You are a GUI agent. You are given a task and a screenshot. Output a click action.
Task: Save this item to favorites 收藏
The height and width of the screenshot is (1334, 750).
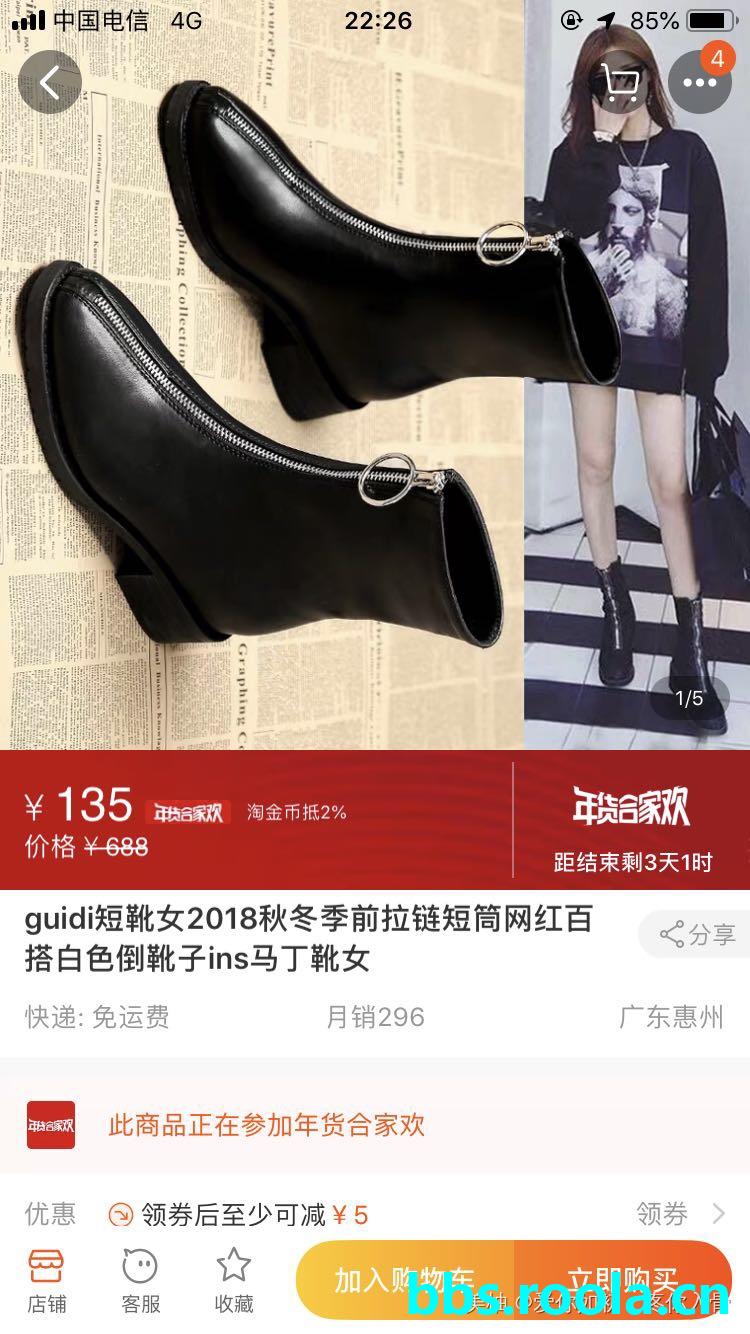click(x=233, y=1280)
